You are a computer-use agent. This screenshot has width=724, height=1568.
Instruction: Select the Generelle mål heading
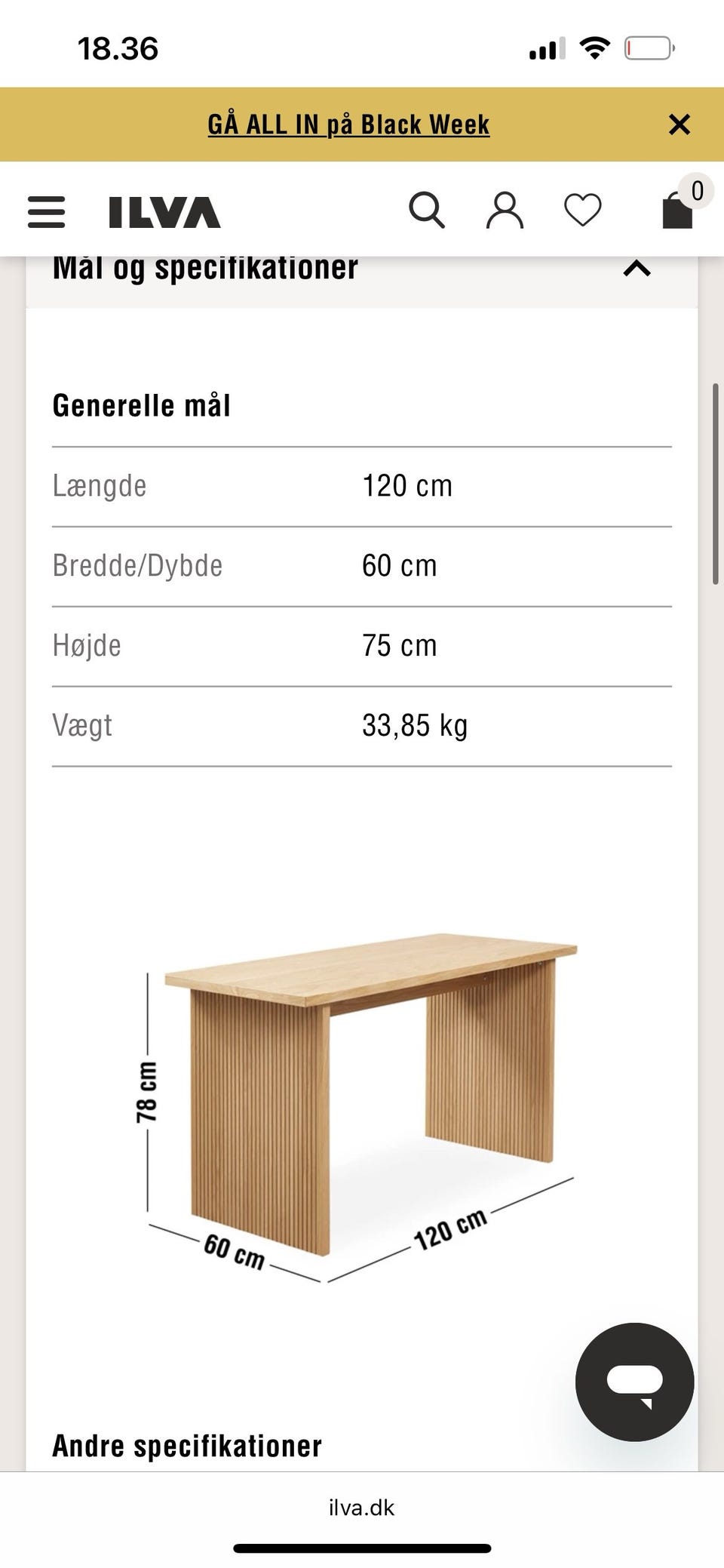tap(142, 405)
